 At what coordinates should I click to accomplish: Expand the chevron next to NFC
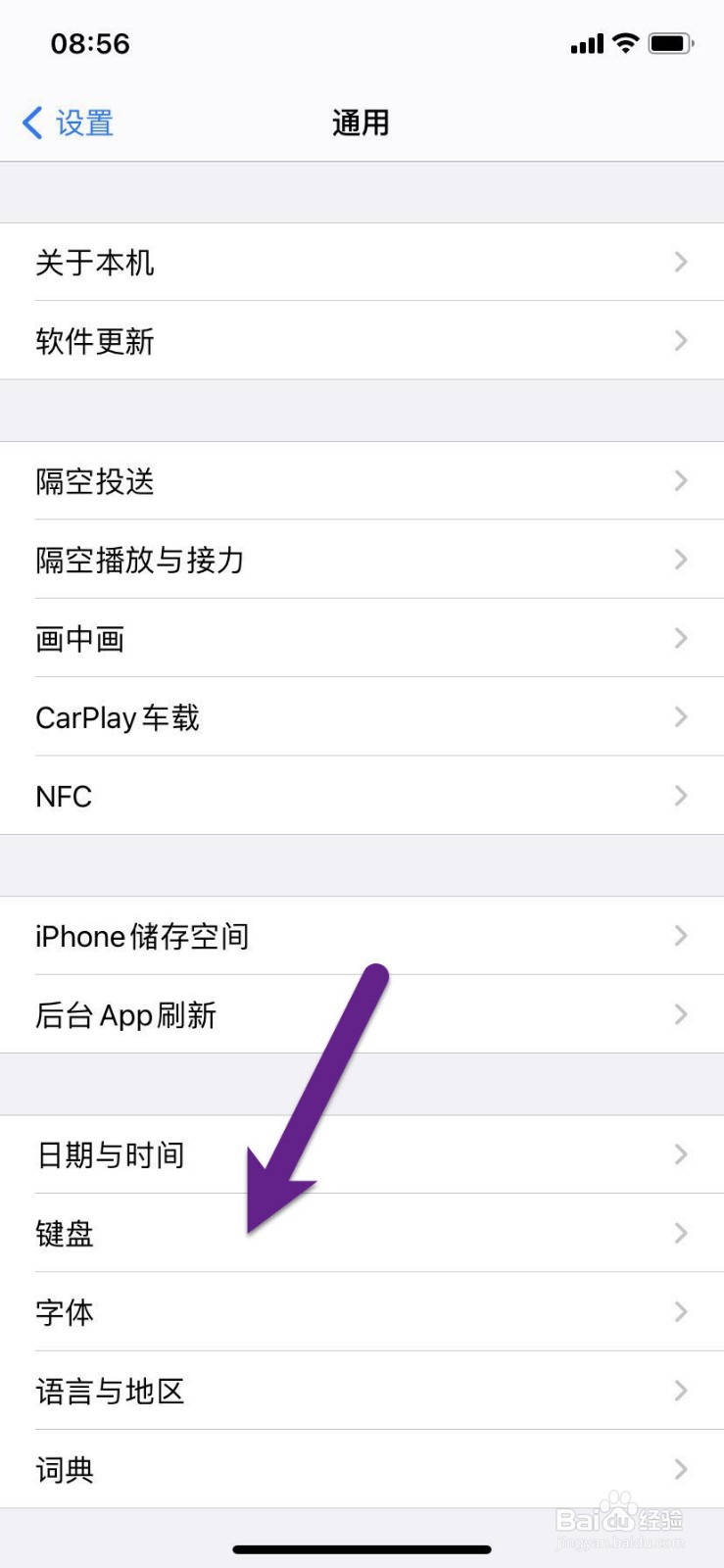coord(680,796)
